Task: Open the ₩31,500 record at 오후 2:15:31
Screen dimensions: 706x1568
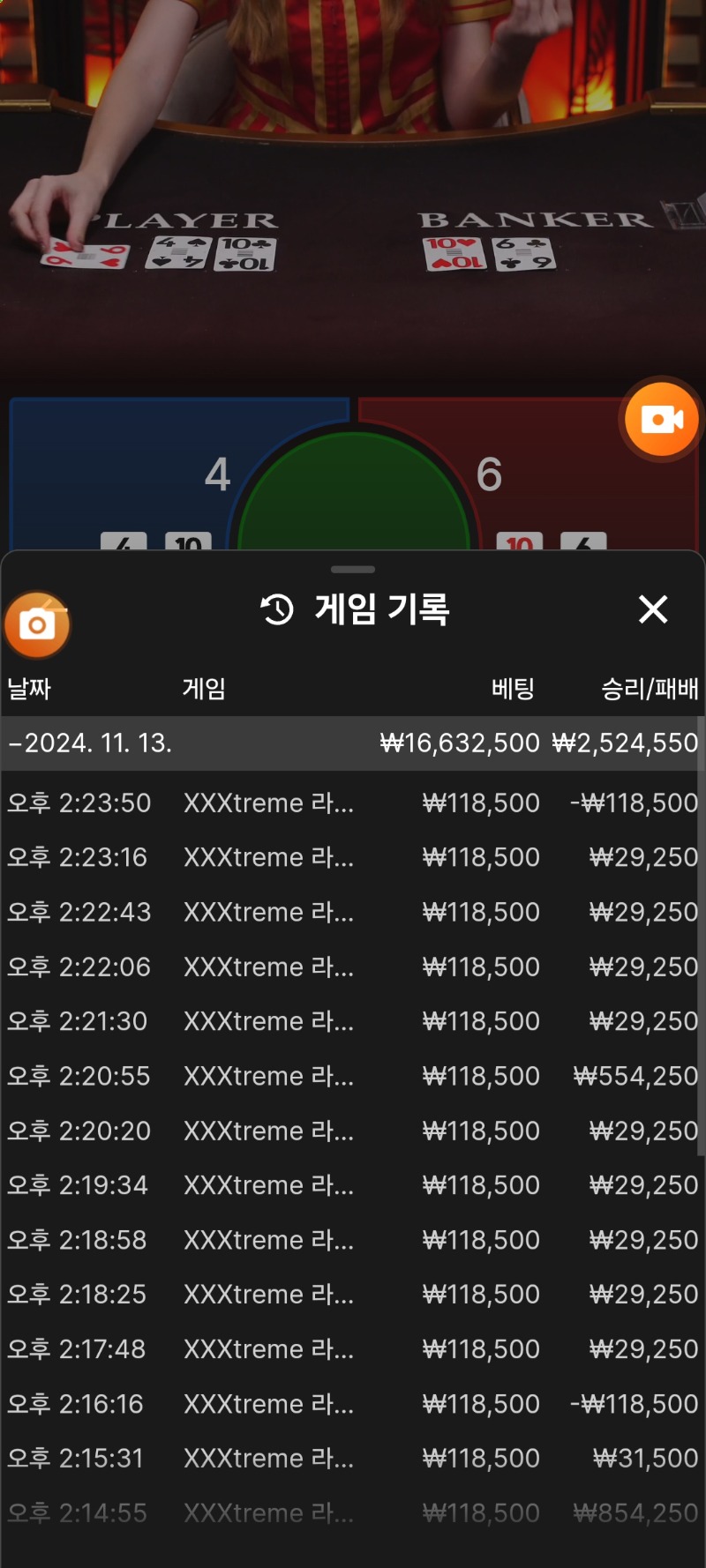Action: 353,1459
